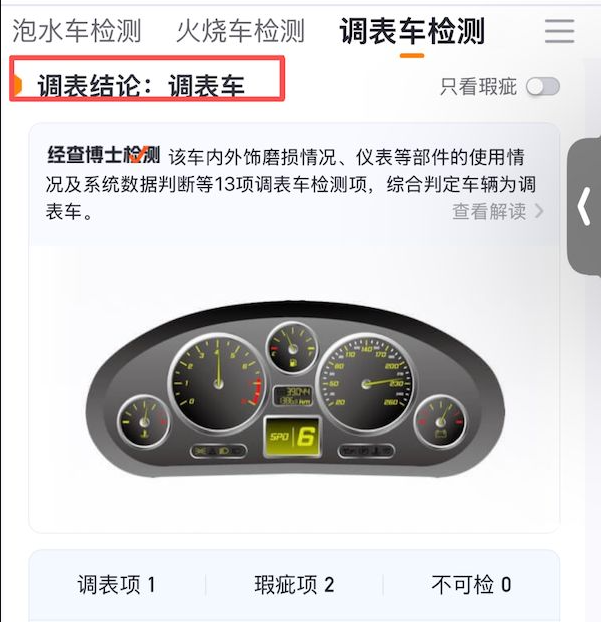Image resolution: width=601 pixels, height=622 pixels.
Task: Select the 不可检 0 filter
Action: coord(471,585)
